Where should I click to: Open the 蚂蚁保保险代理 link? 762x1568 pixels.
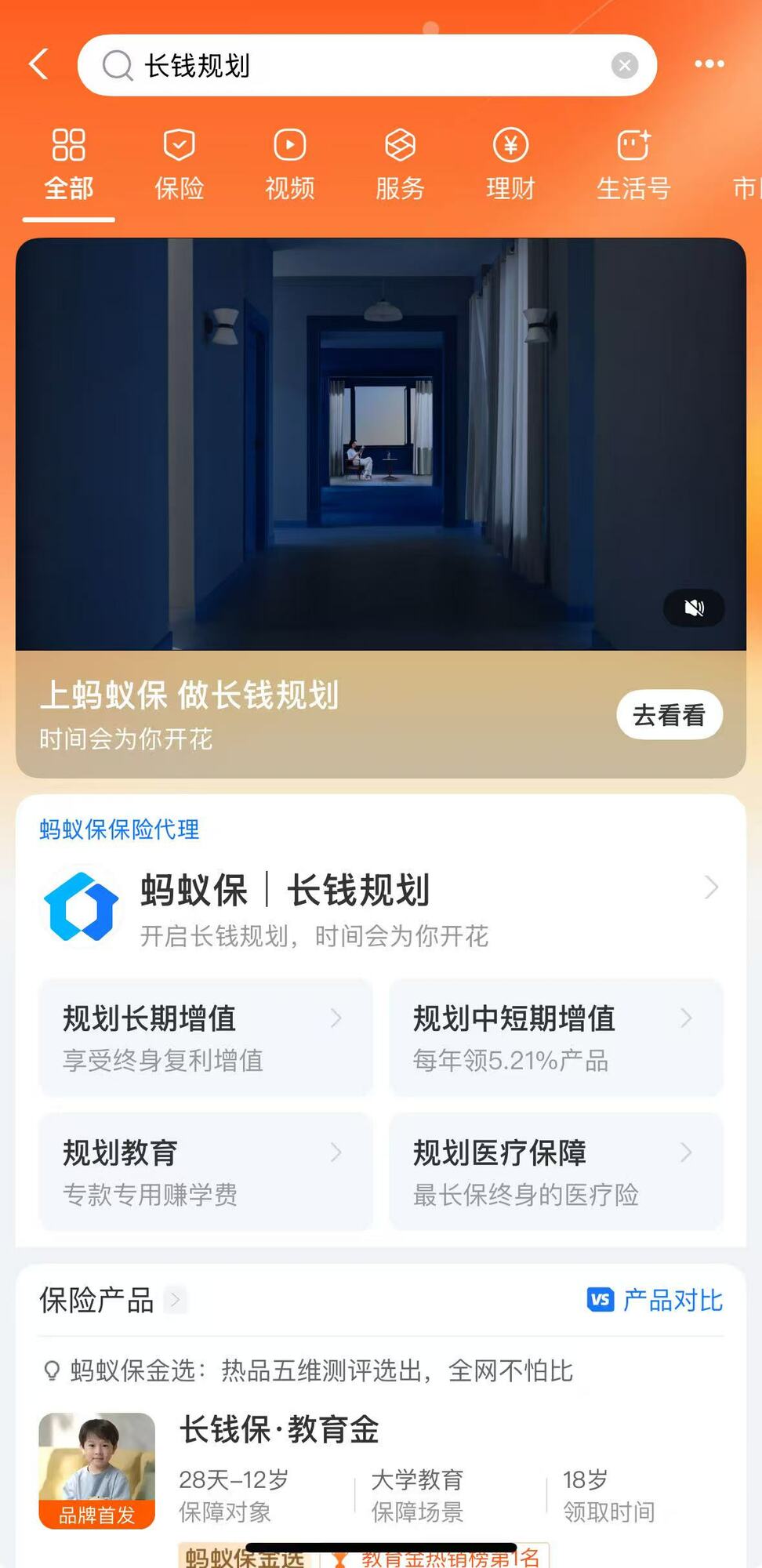(x=119, y=829)
